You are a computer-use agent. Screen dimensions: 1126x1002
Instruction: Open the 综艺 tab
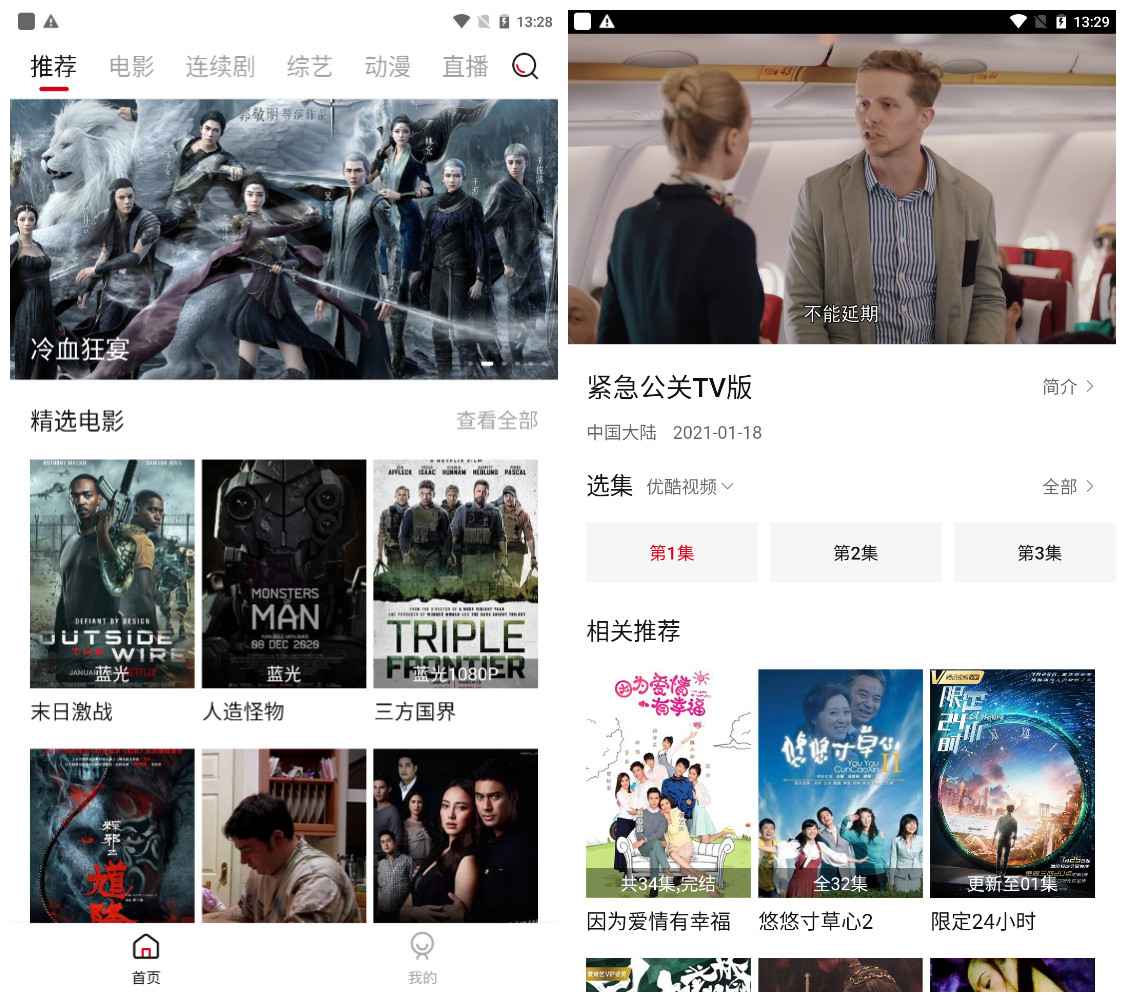coord(309,67)
